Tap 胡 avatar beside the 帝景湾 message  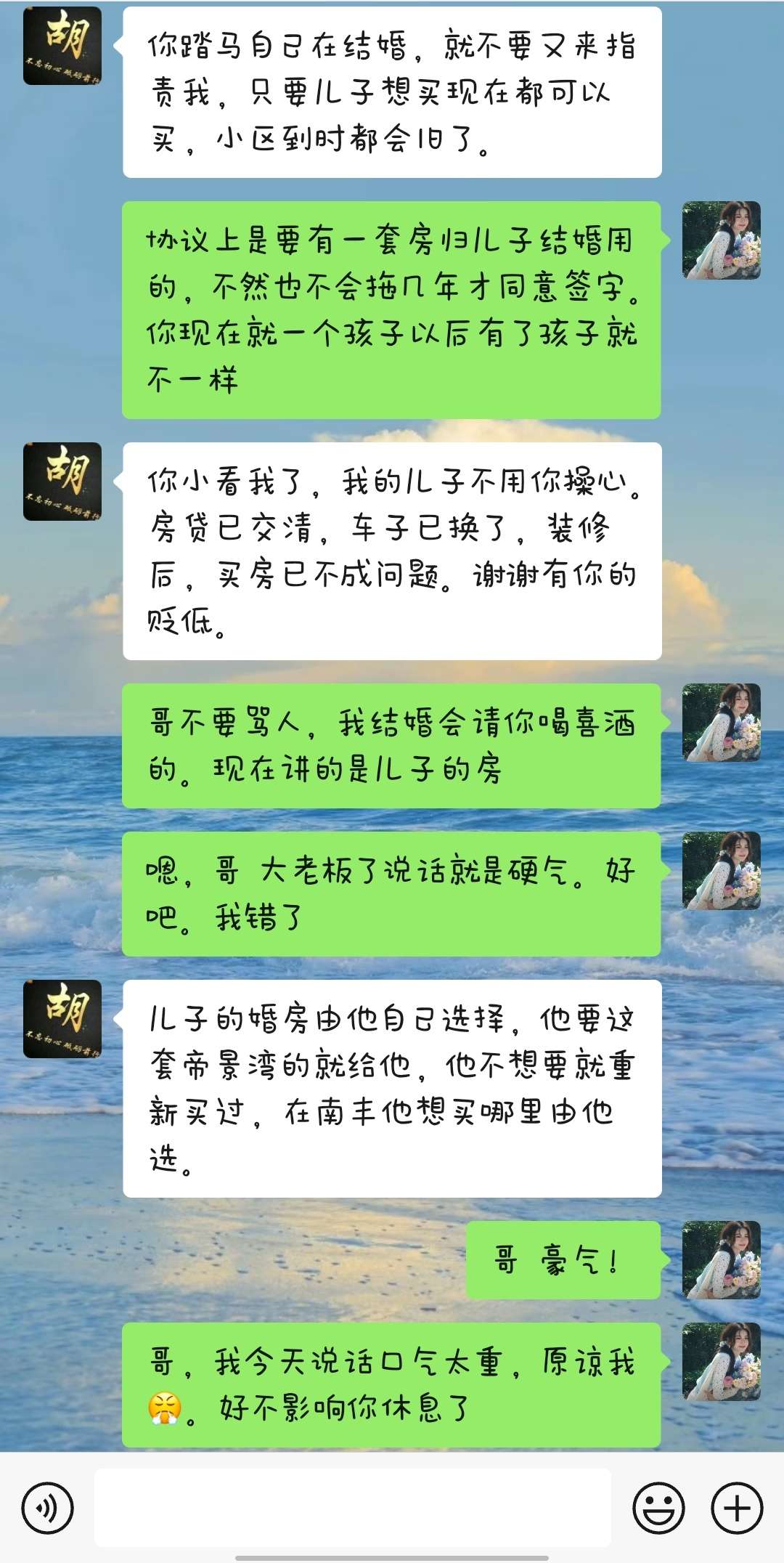tap(62, 1019)
